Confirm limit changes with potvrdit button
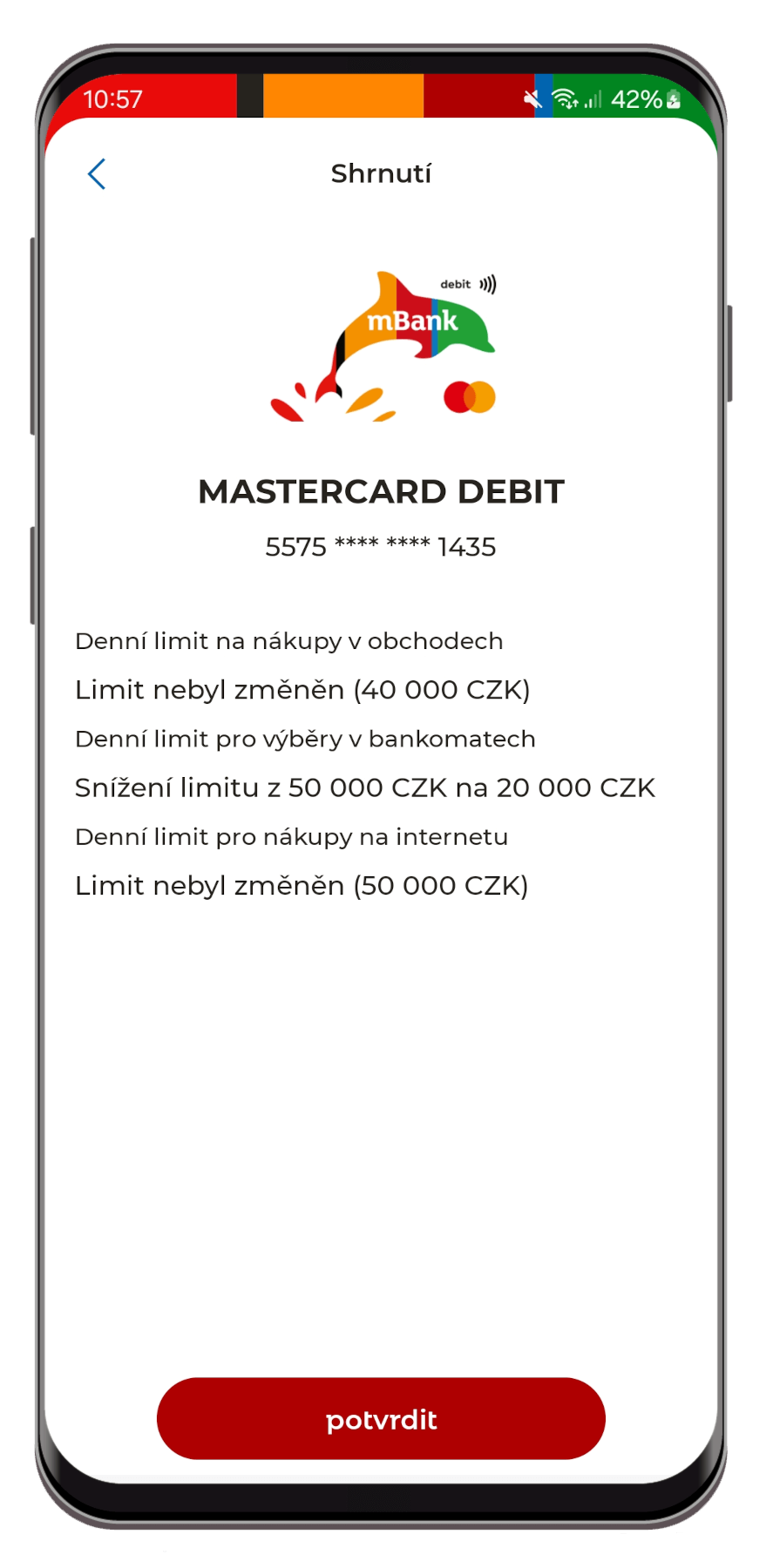 (381, 1419)
